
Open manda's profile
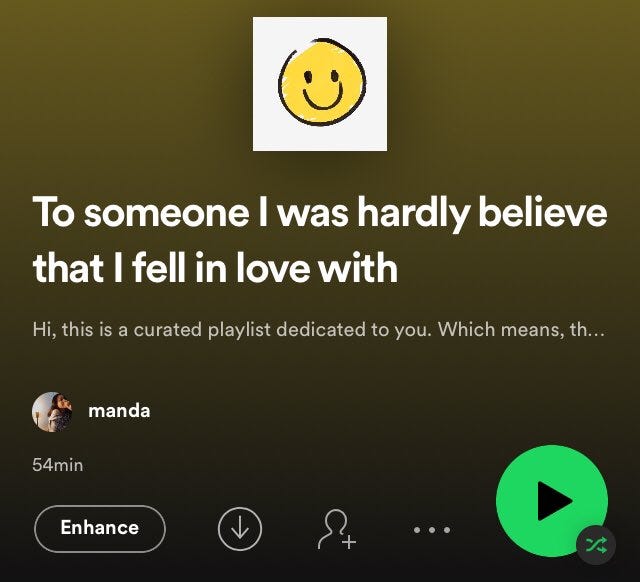point(119,410)
